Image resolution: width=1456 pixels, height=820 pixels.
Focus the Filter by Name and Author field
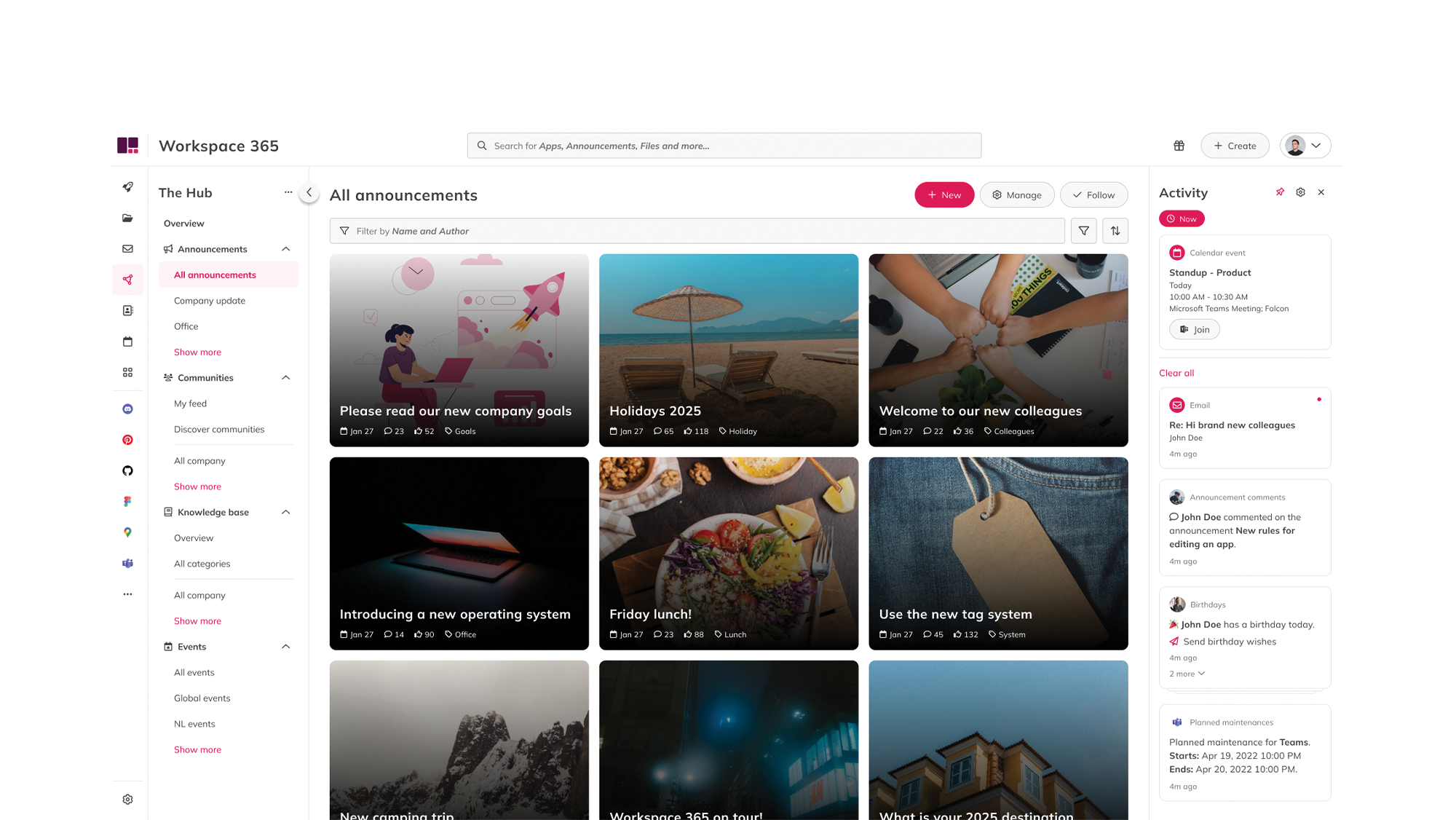(x=697, y=231)
